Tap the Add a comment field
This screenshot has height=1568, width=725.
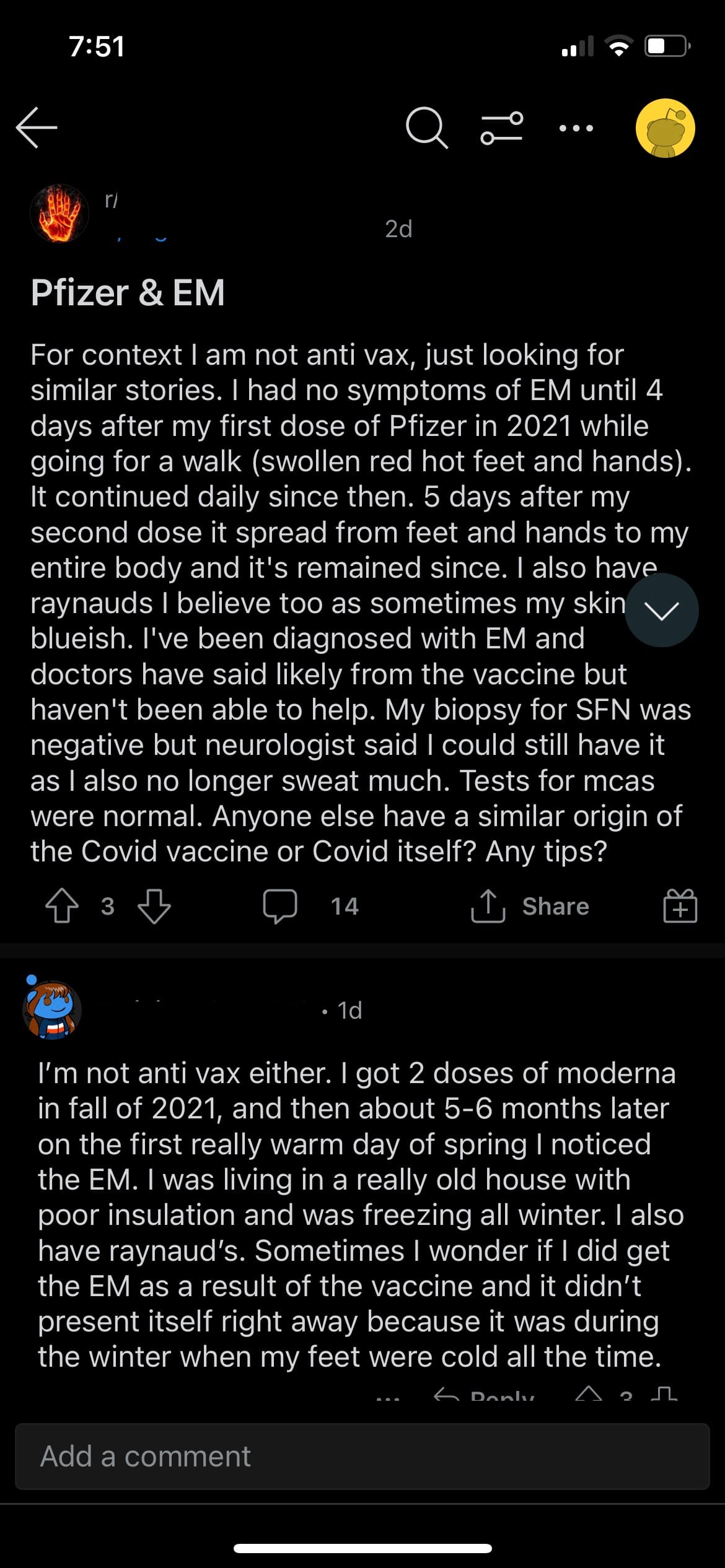pos(362,1457)
